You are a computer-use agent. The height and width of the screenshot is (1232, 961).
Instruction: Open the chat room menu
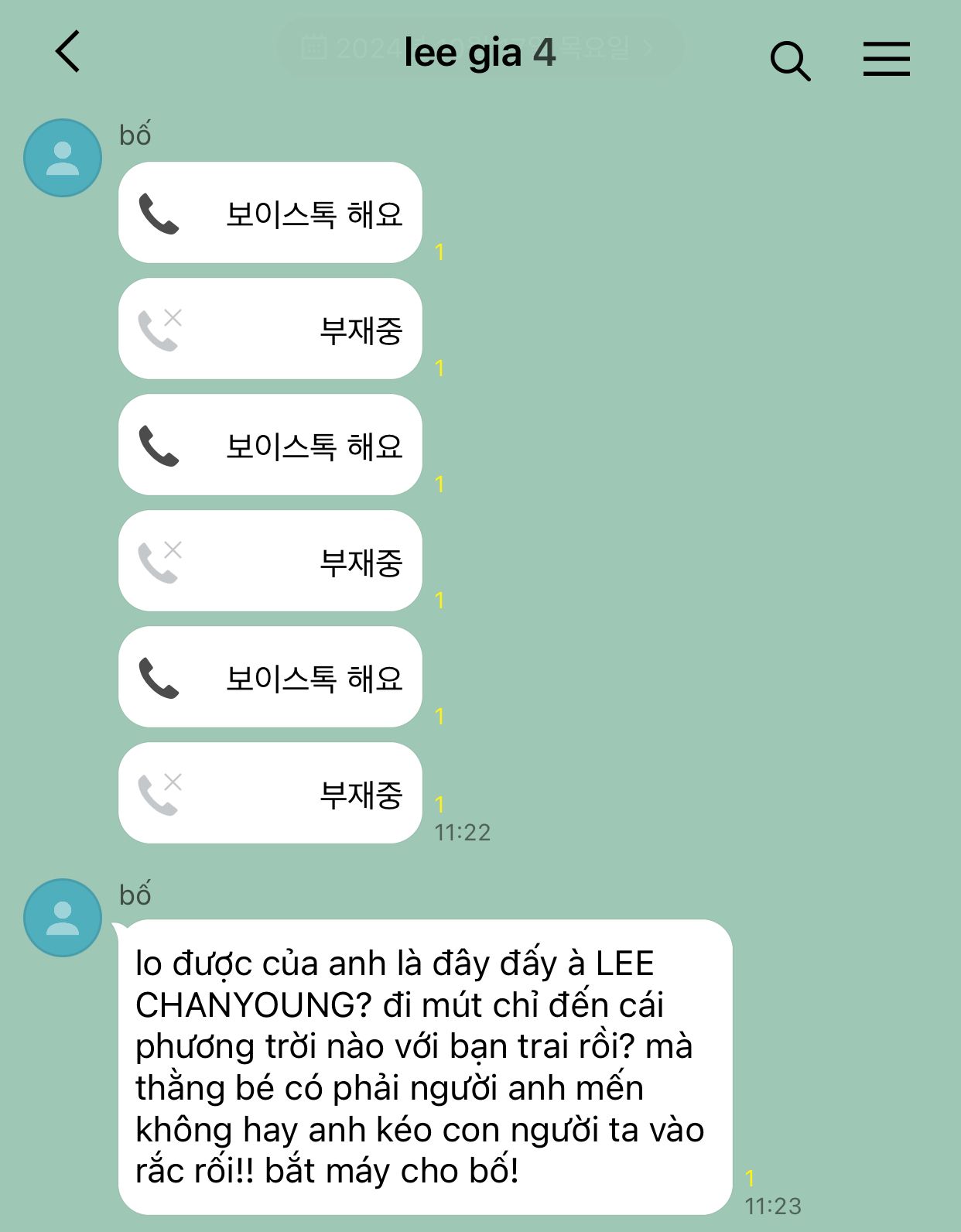point(886,59)
